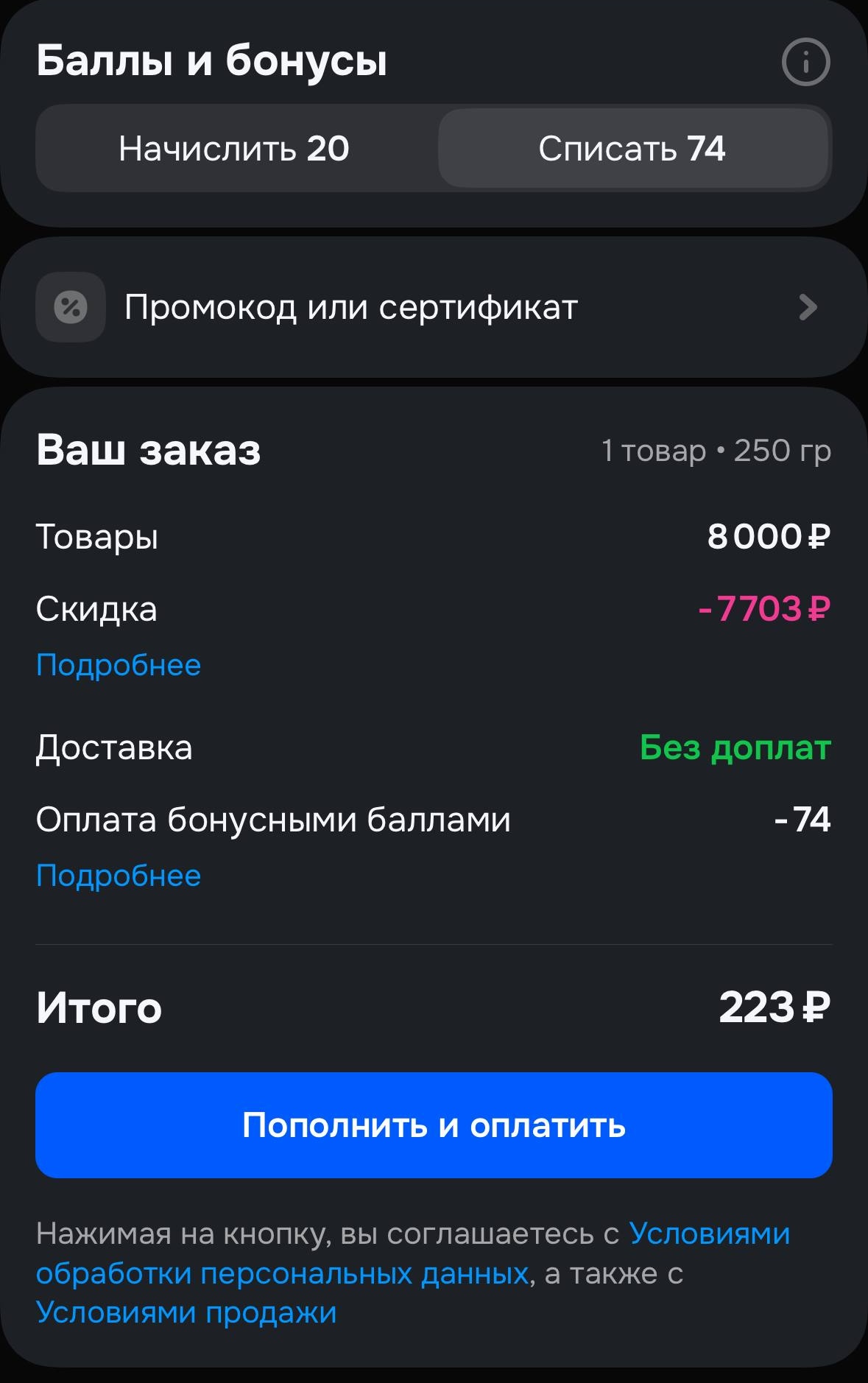Open the Промокод или сертификат row
The width and height of the screenshot is (868, 1383).
pyautogui.click(x=434, y=307)
